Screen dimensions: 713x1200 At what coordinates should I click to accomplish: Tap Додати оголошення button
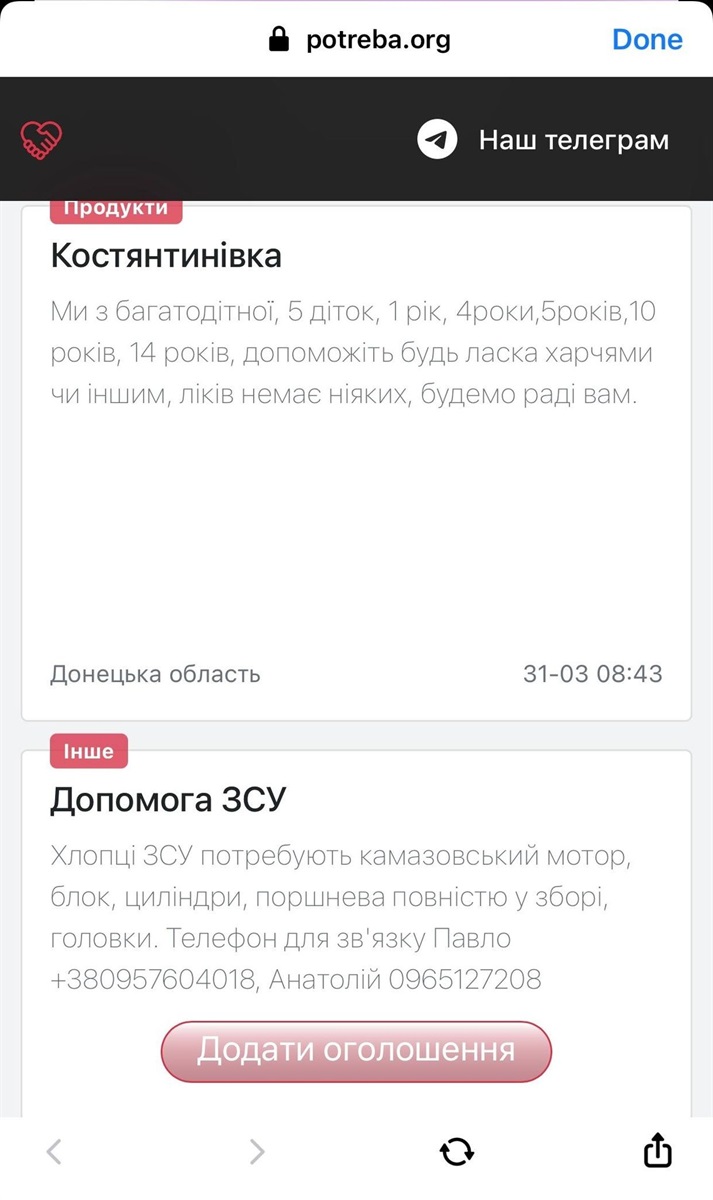356,1051
